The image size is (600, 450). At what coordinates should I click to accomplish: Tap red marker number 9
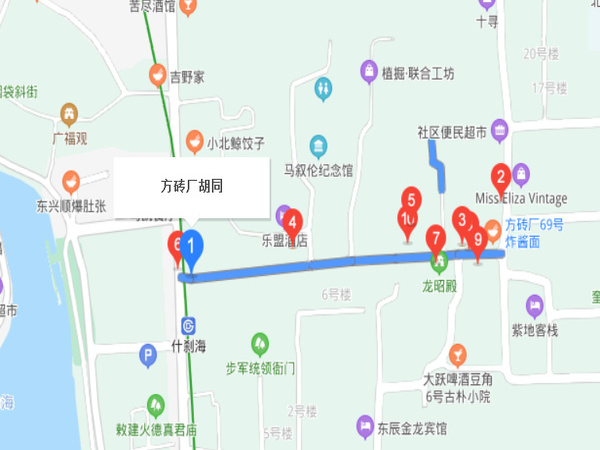pyautogui.click(x=478, y=241)
